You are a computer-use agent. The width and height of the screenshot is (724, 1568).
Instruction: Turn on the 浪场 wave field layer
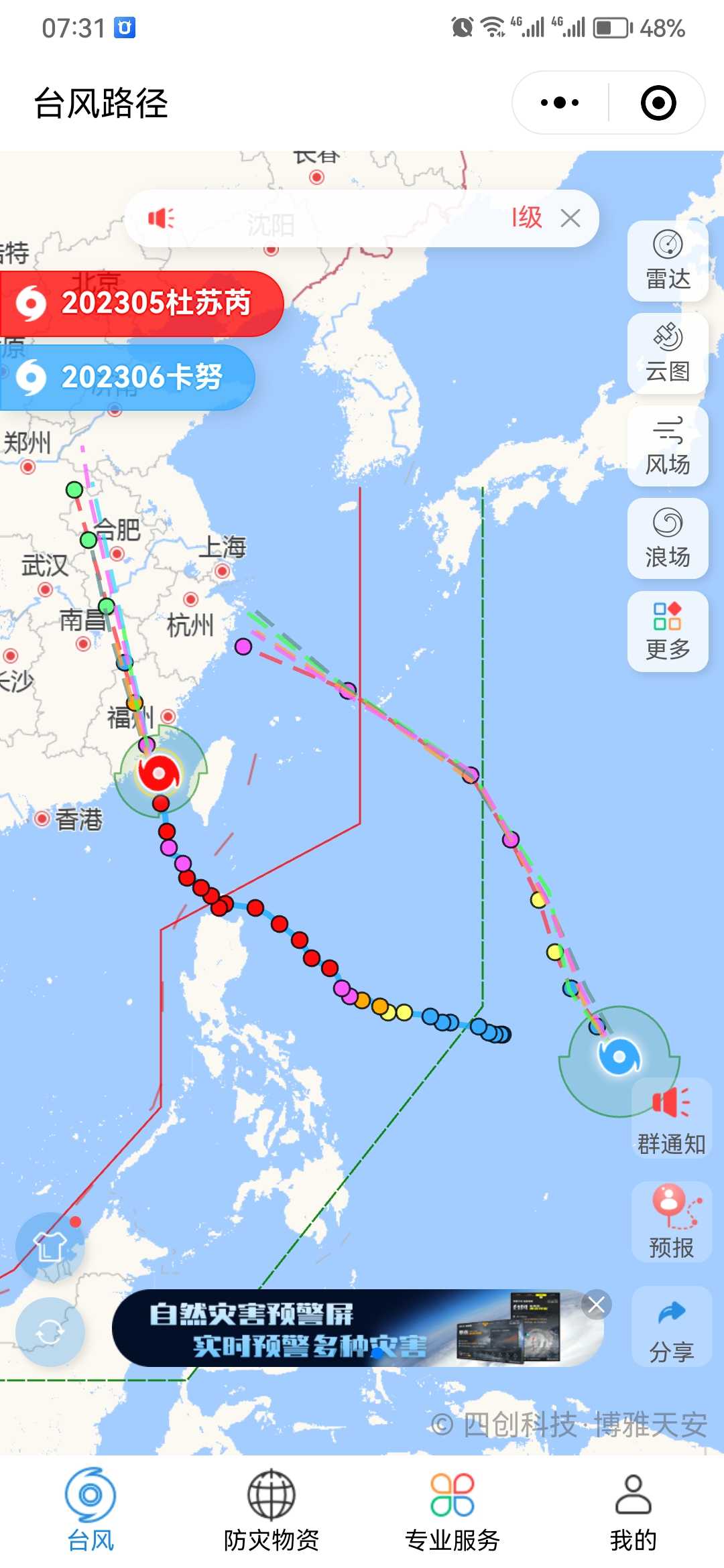click(x=668, y=539)
